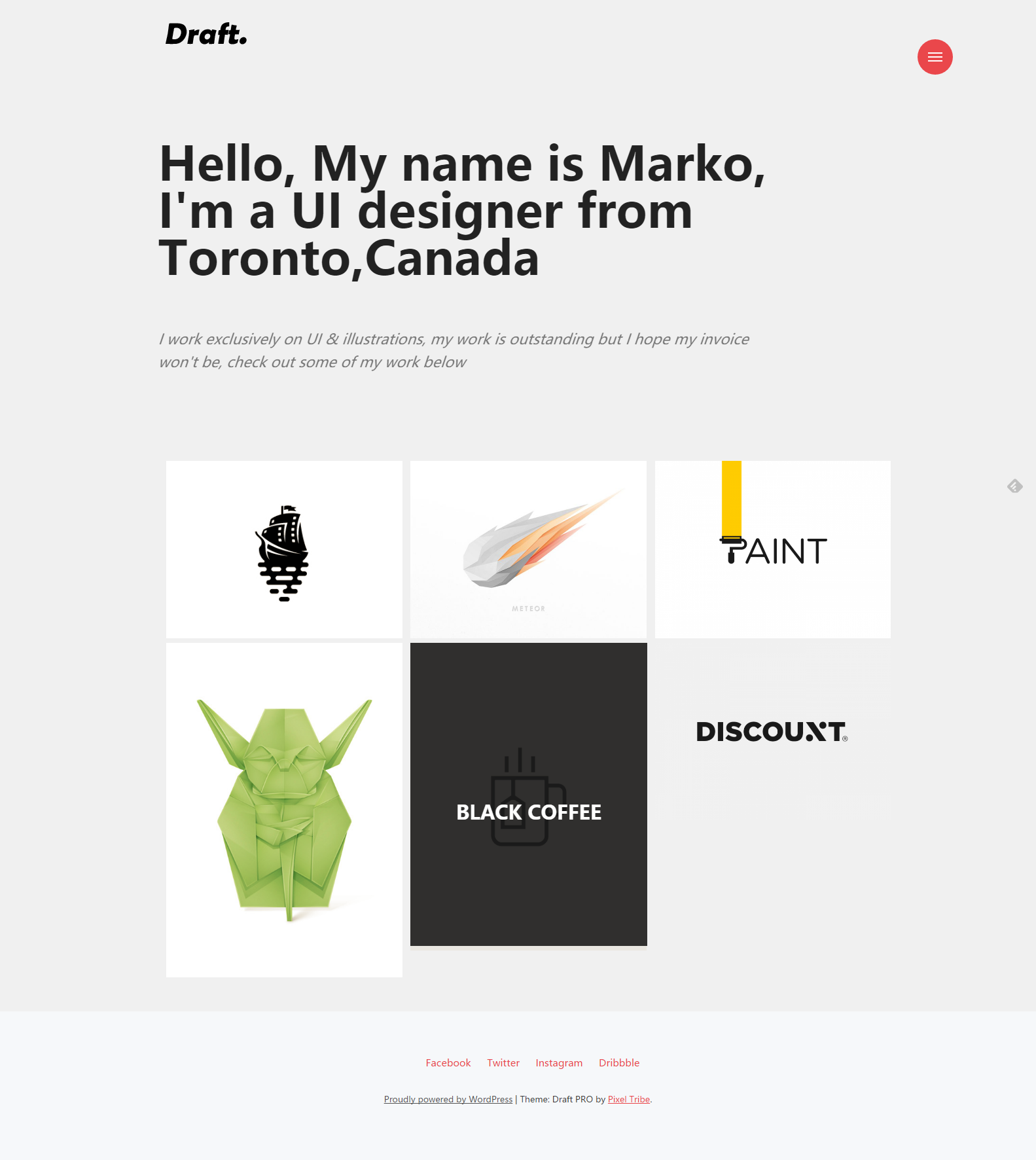Open the red hamburger menu button
Image resolution: width=1036 pixels, height=1160 pixels.
click(x=935, y=57)
